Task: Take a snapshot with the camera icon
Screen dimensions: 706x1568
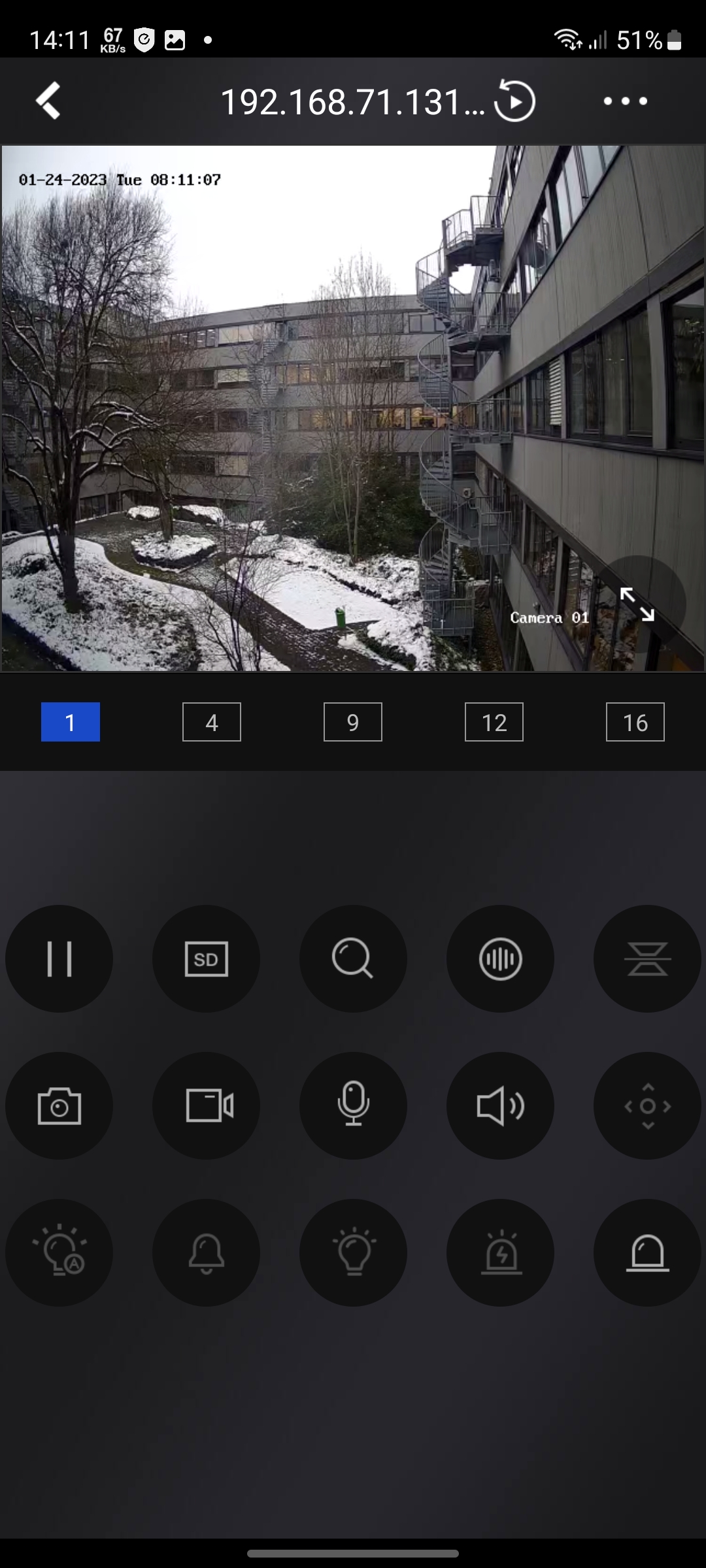Action: point(59,1105)
